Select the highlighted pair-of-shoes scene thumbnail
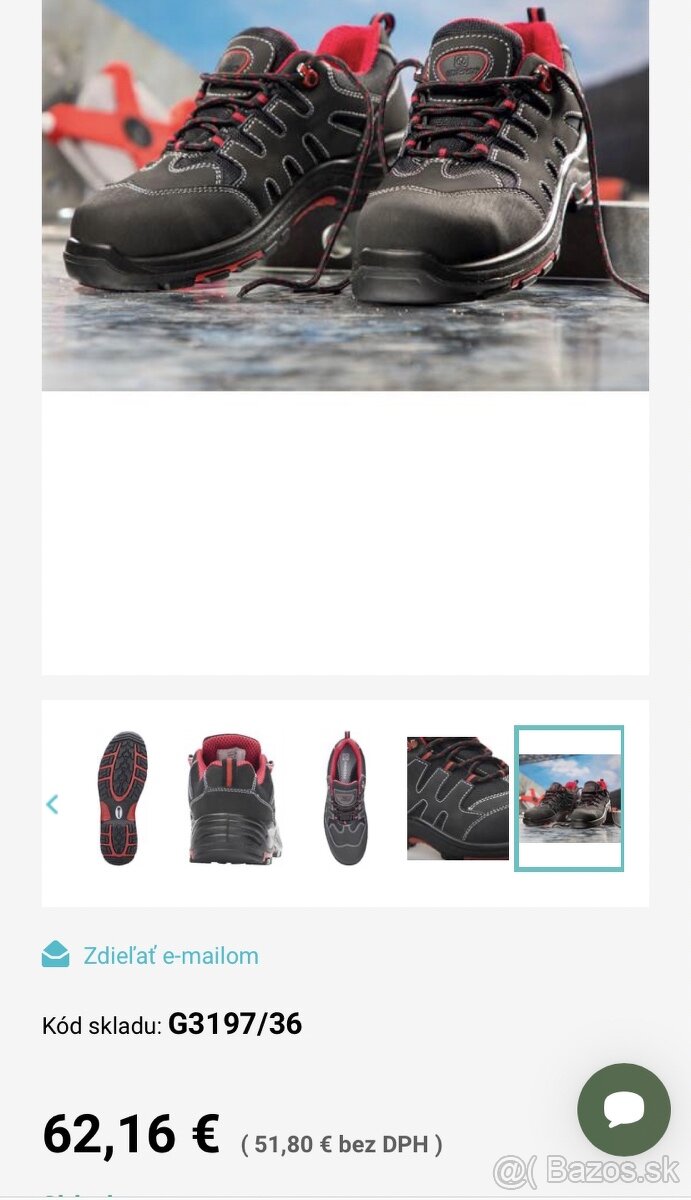Screen dimensions: 691x1200 [568, 798]
